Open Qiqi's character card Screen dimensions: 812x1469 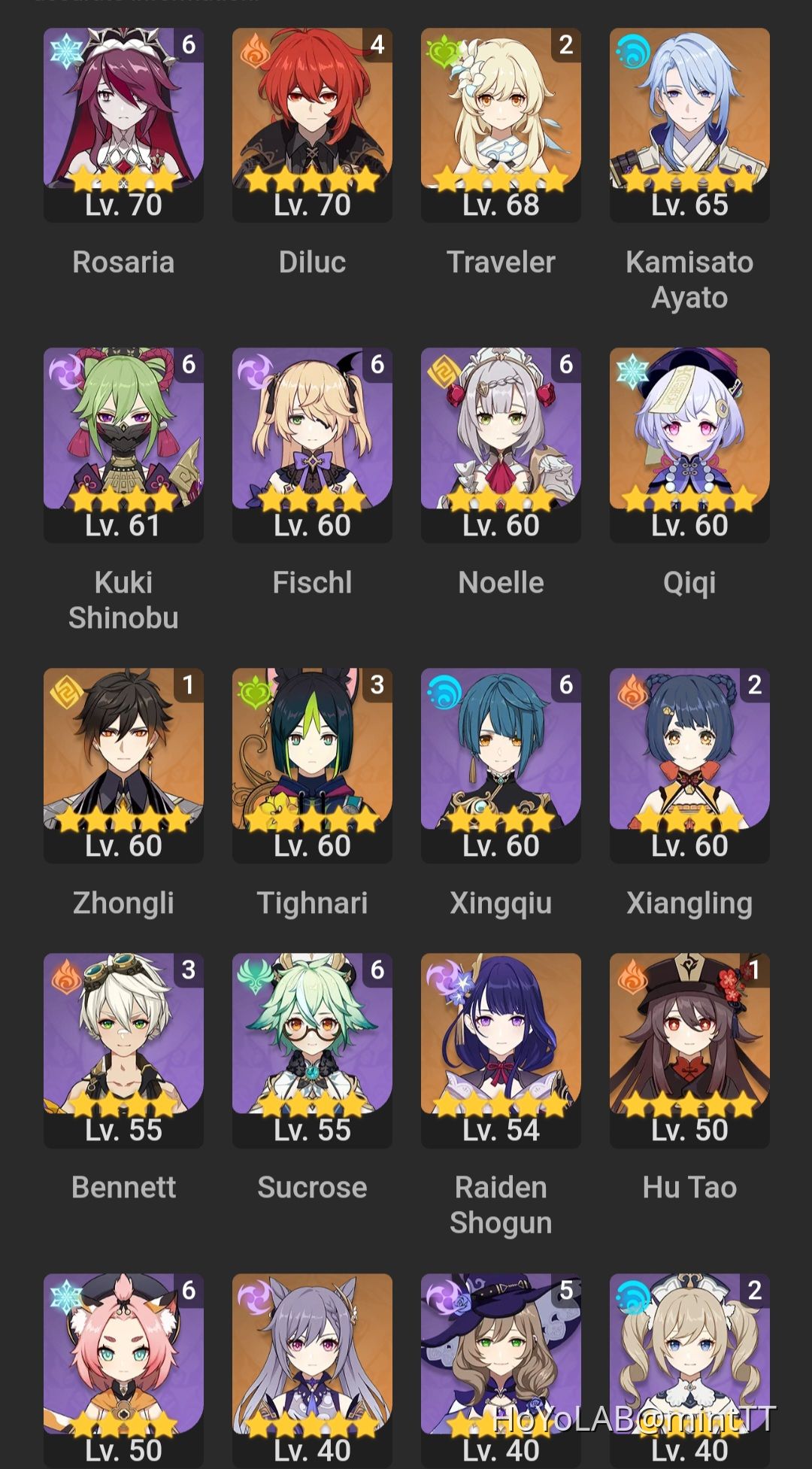[x=689, y=444]
